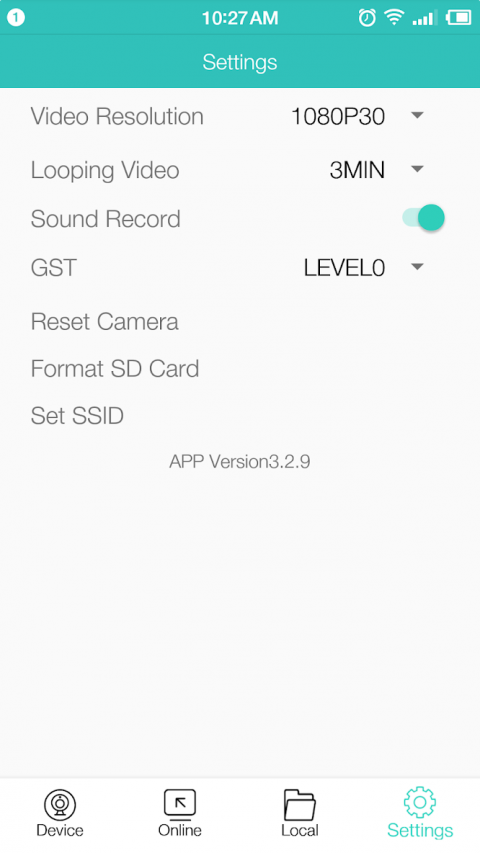This screenshot has width=480, height=853.
Task: Change the GST level dropdown
Action: (363, 267)
